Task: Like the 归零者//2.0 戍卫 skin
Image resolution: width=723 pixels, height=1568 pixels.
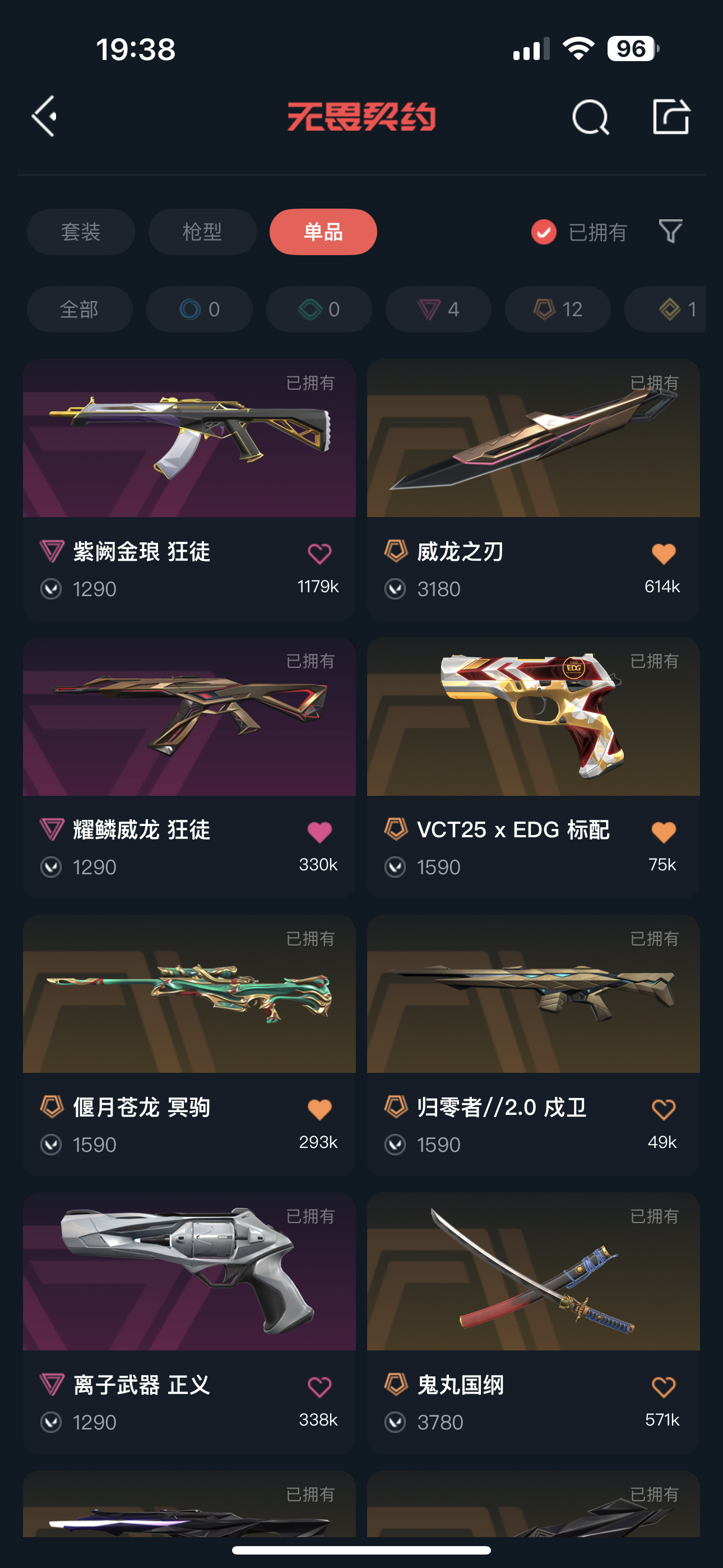Action: coord(664,1109)
